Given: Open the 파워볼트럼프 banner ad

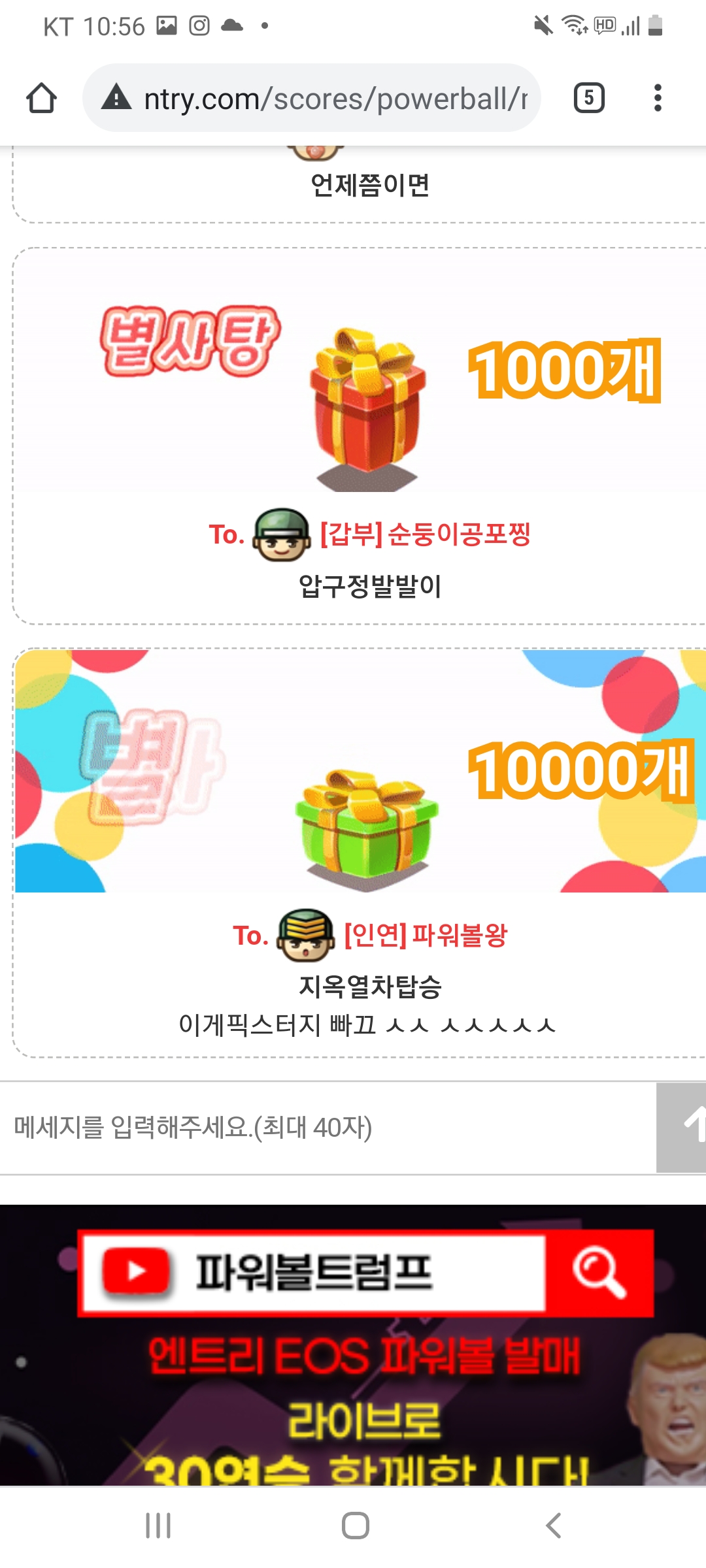Looking at the screenshot, I should pos(353,1346).
